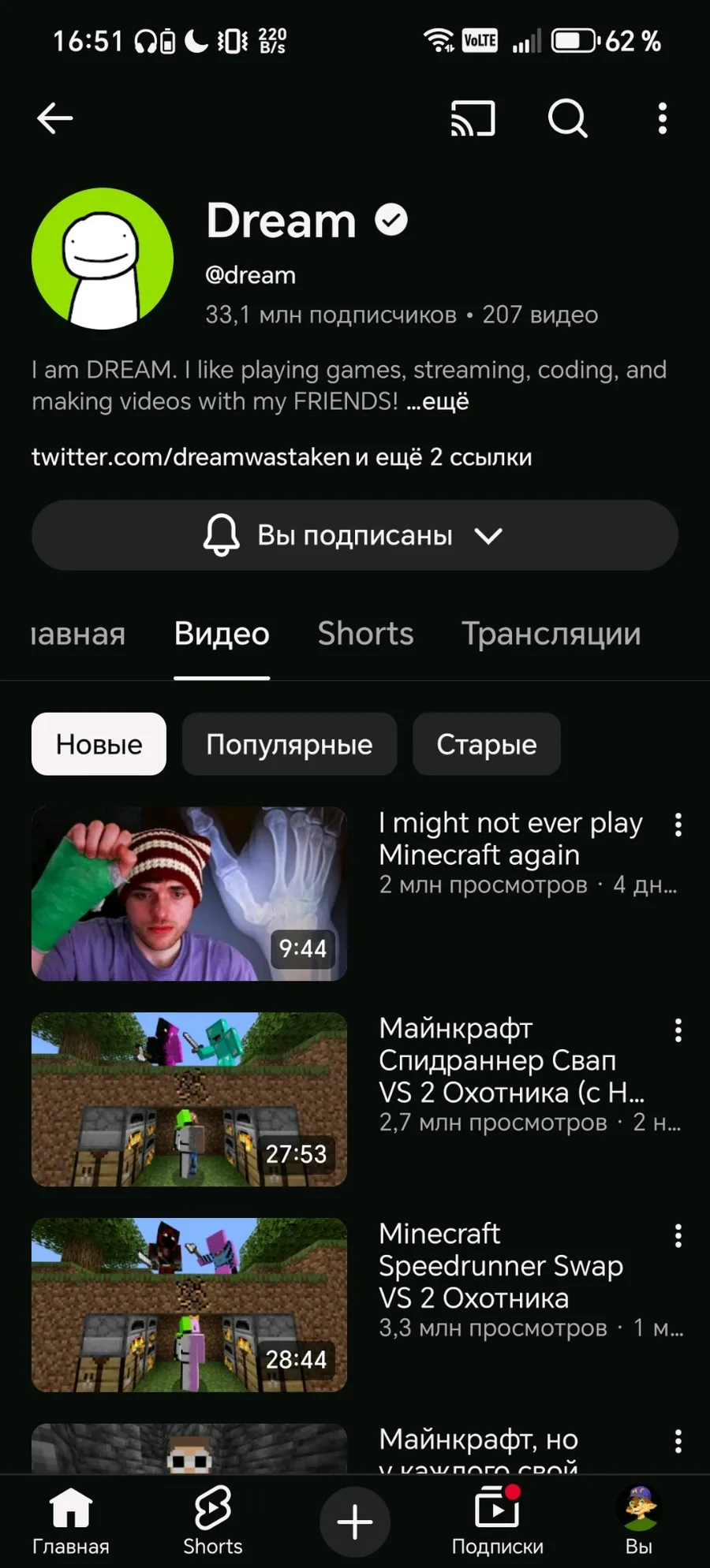Expand the channel description with ...ещё
Image resolution: width=710 pixels, height=1568 pixels.
438,401
